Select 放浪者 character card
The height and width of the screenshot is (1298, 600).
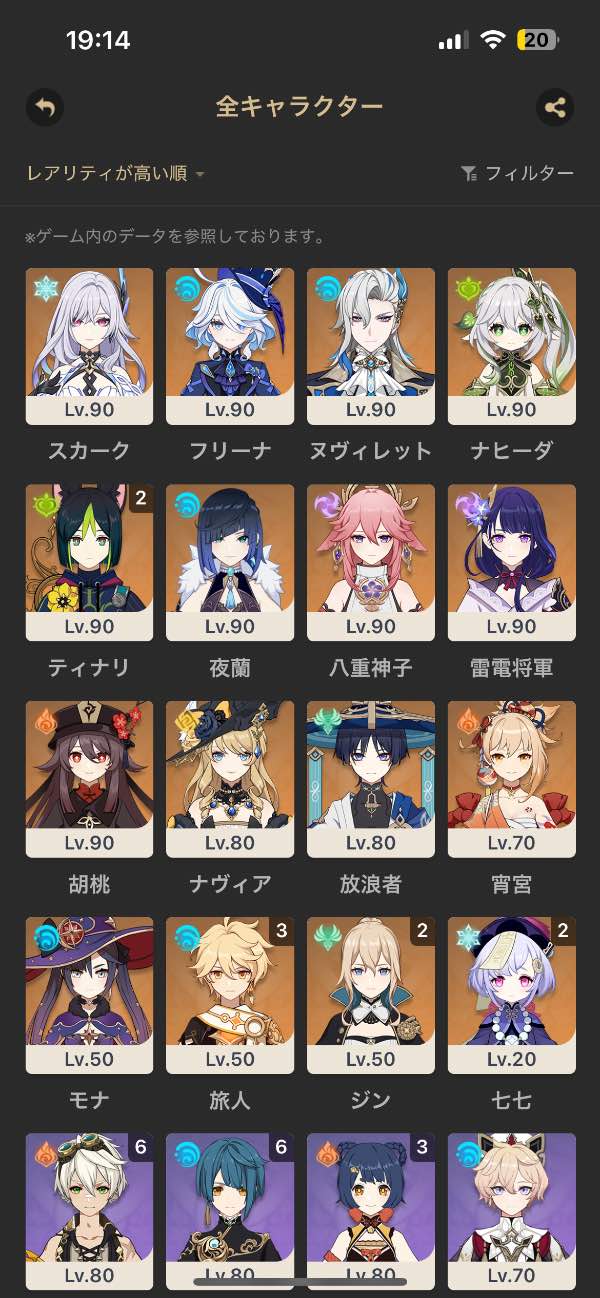[371, 778]
